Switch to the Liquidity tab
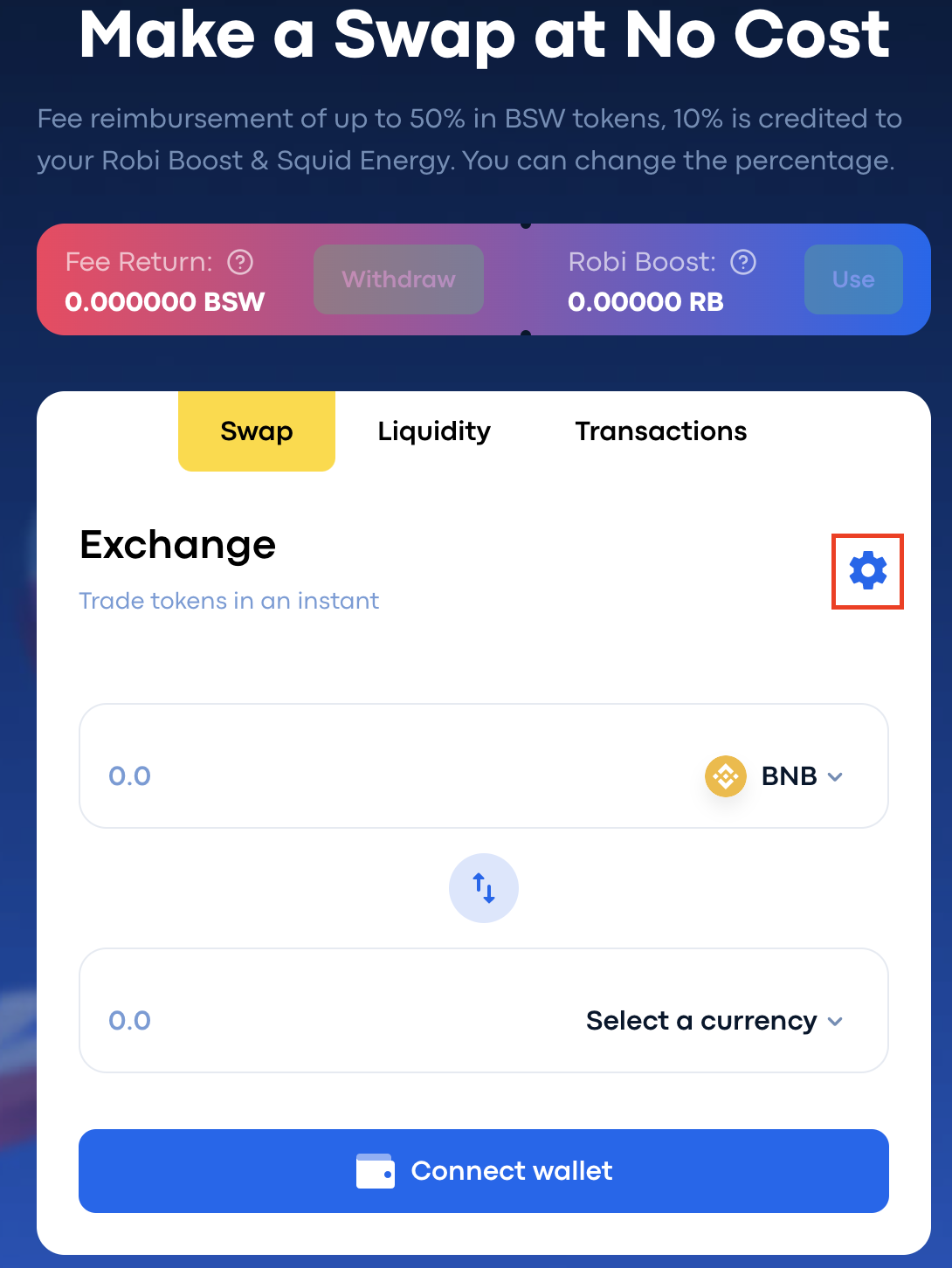952x1268 pixels. point(434,431)
